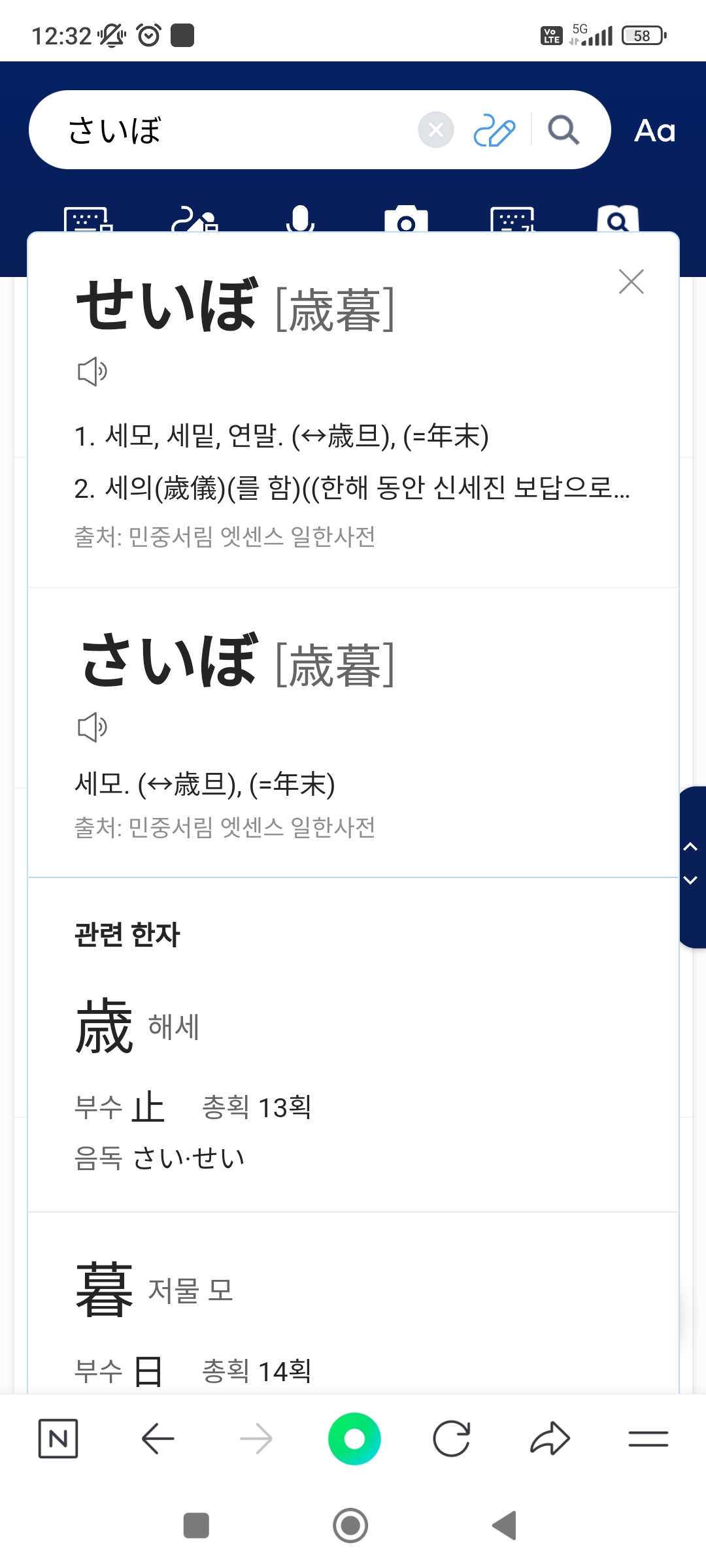This screenshot has width=706, height=1568.
Task: Play pronunciation of せいぼ
Action: pos(92,372)
